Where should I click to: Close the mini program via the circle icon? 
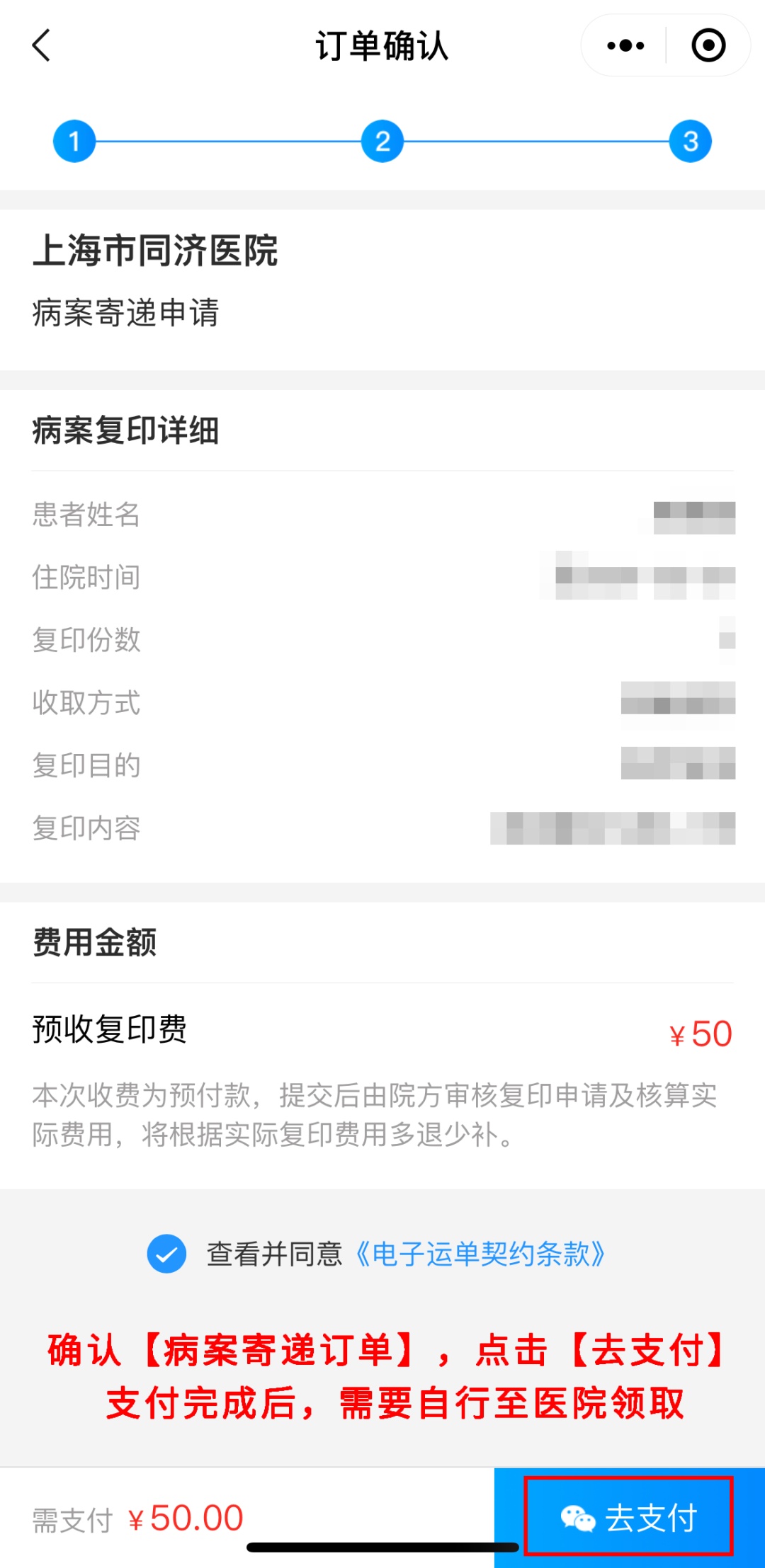tap(708, 46)
